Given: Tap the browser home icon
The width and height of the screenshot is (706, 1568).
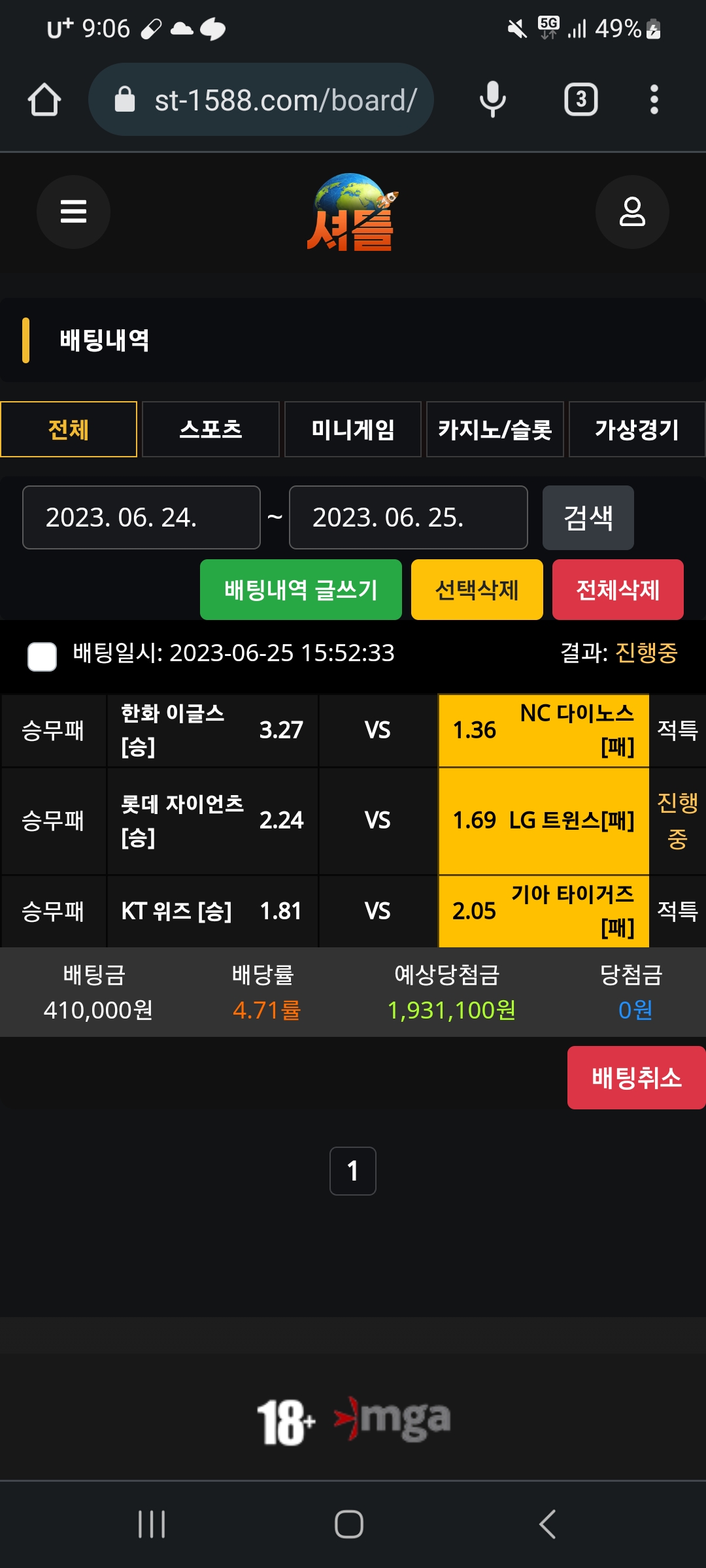Looking at the screenshot, I should point(44,99).
